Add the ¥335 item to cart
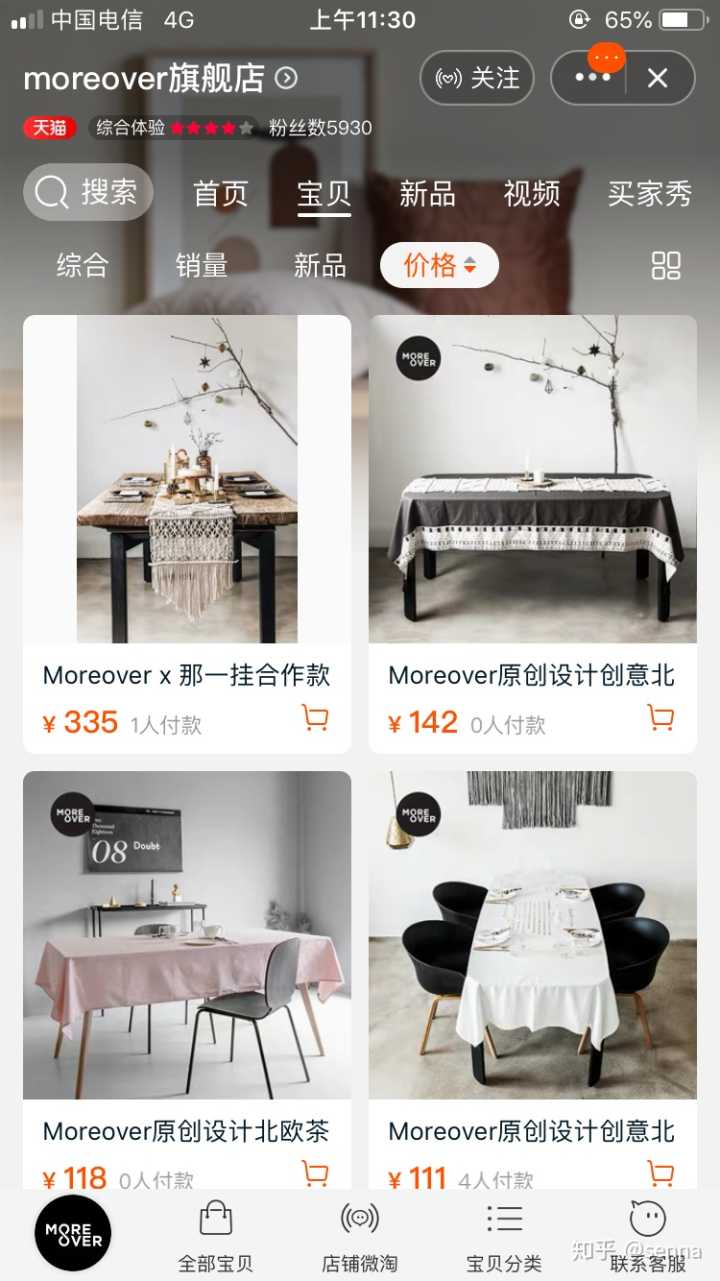This screenshot has width=720, height=1281. point(315,718)
